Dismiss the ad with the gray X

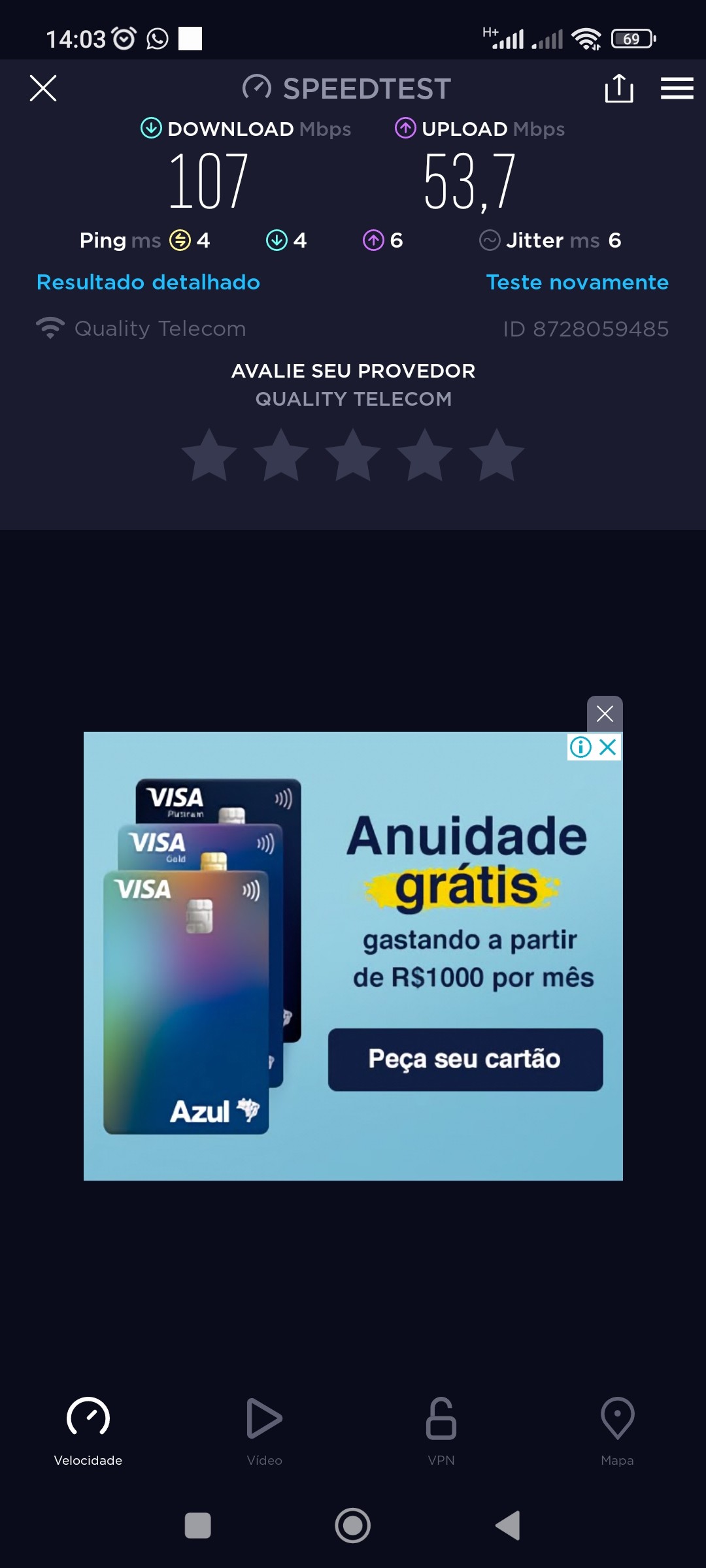605,713
